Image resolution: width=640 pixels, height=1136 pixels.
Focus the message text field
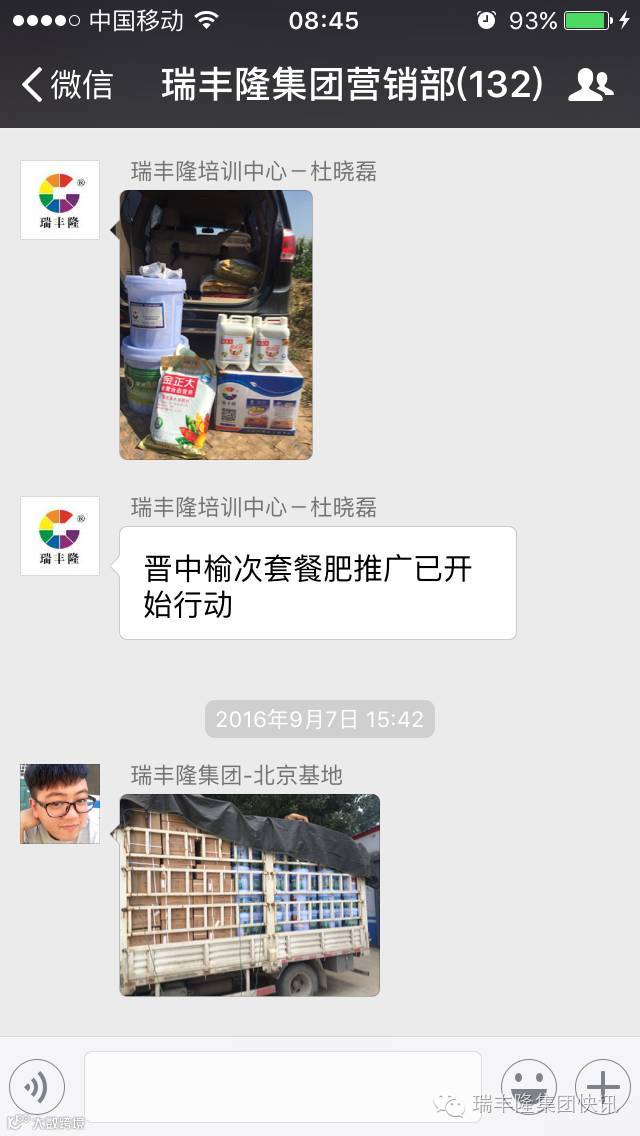(x=283, y=1087)
